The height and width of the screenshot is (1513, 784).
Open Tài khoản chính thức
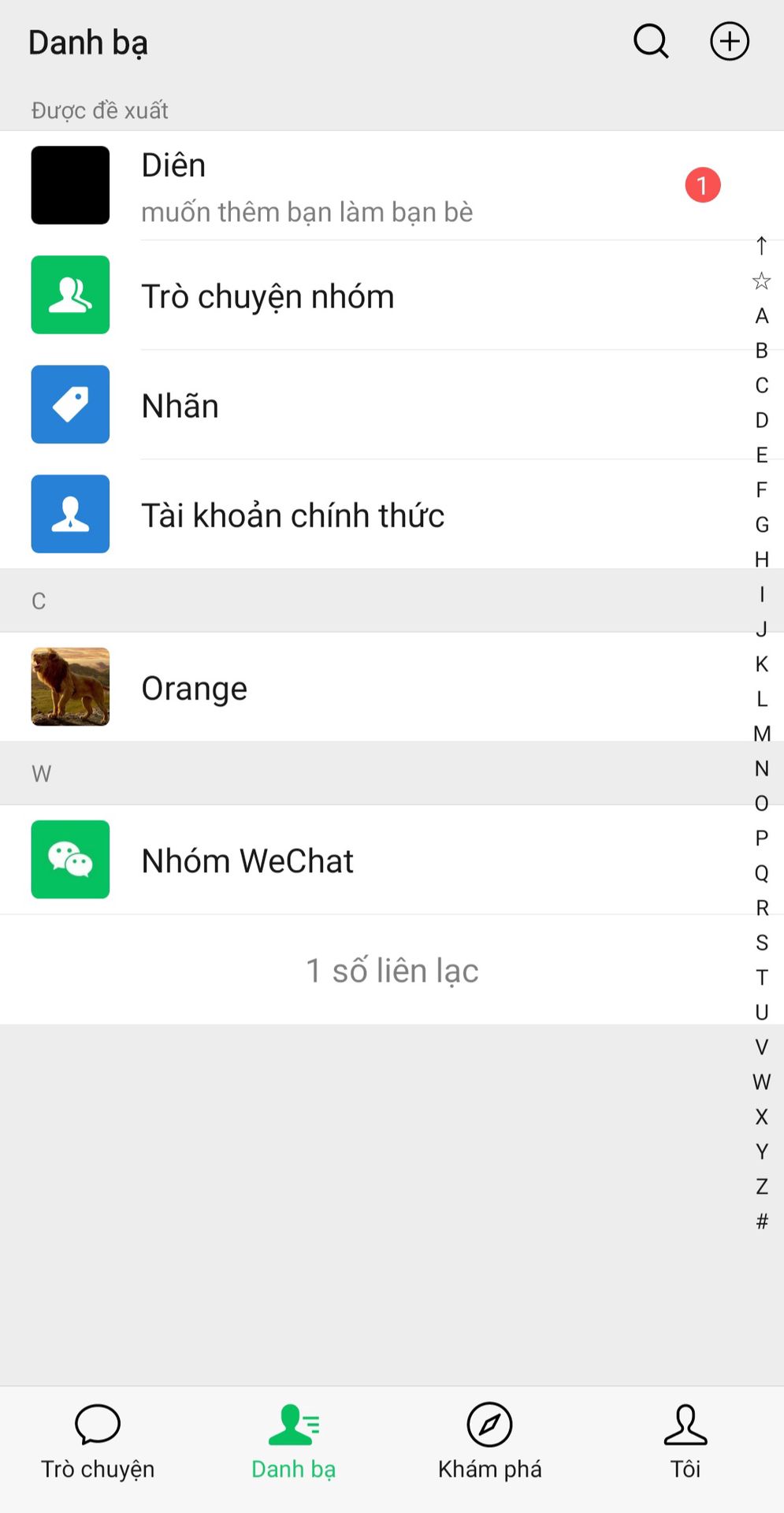pyautogui.click(x=392, y=514)
